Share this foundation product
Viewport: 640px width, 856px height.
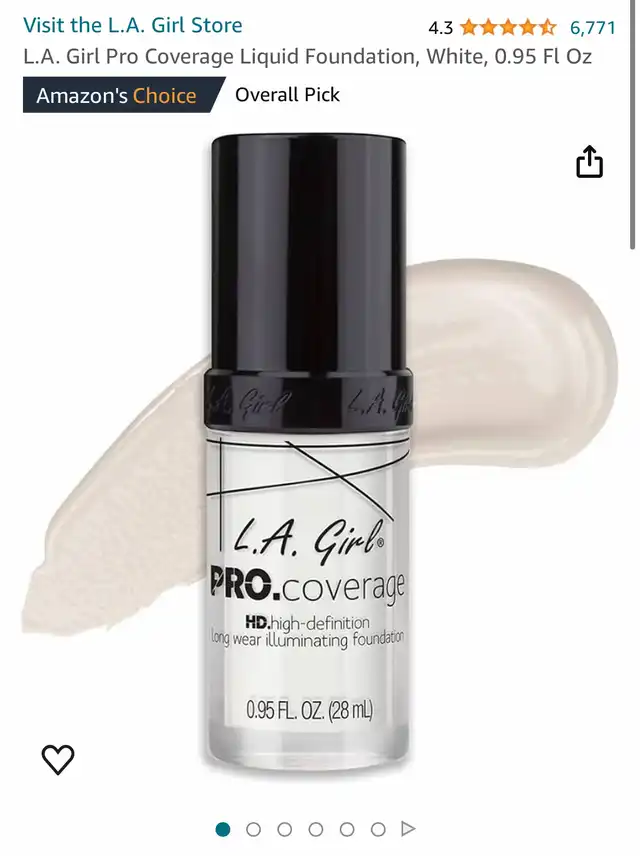pos(590,162)
